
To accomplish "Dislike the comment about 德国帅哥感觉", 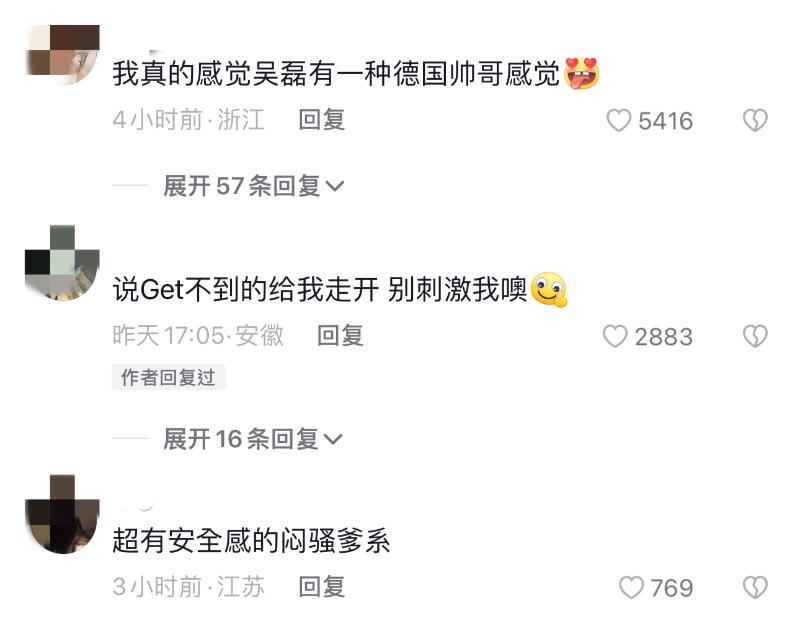I will 754,121.
